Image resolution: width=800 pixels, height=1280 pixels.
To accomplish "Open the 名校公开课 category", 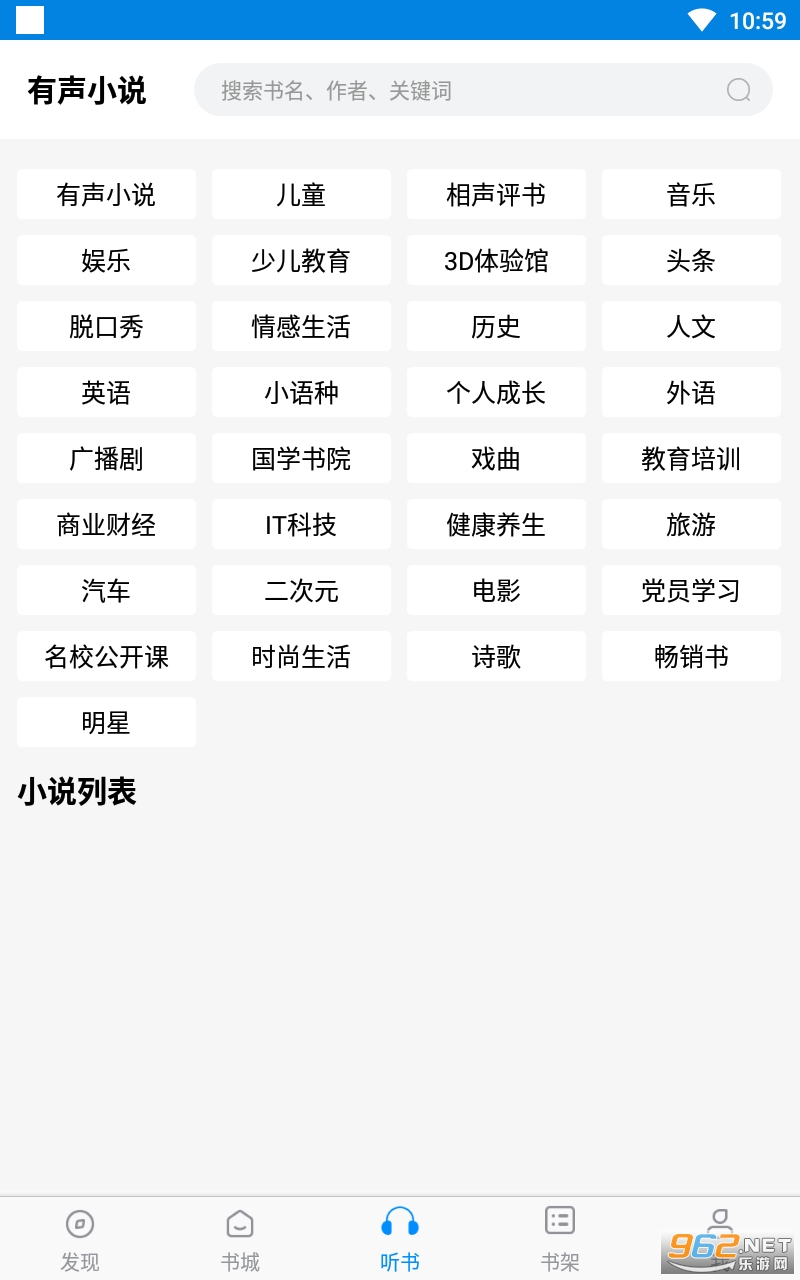I will pos(106,656).
